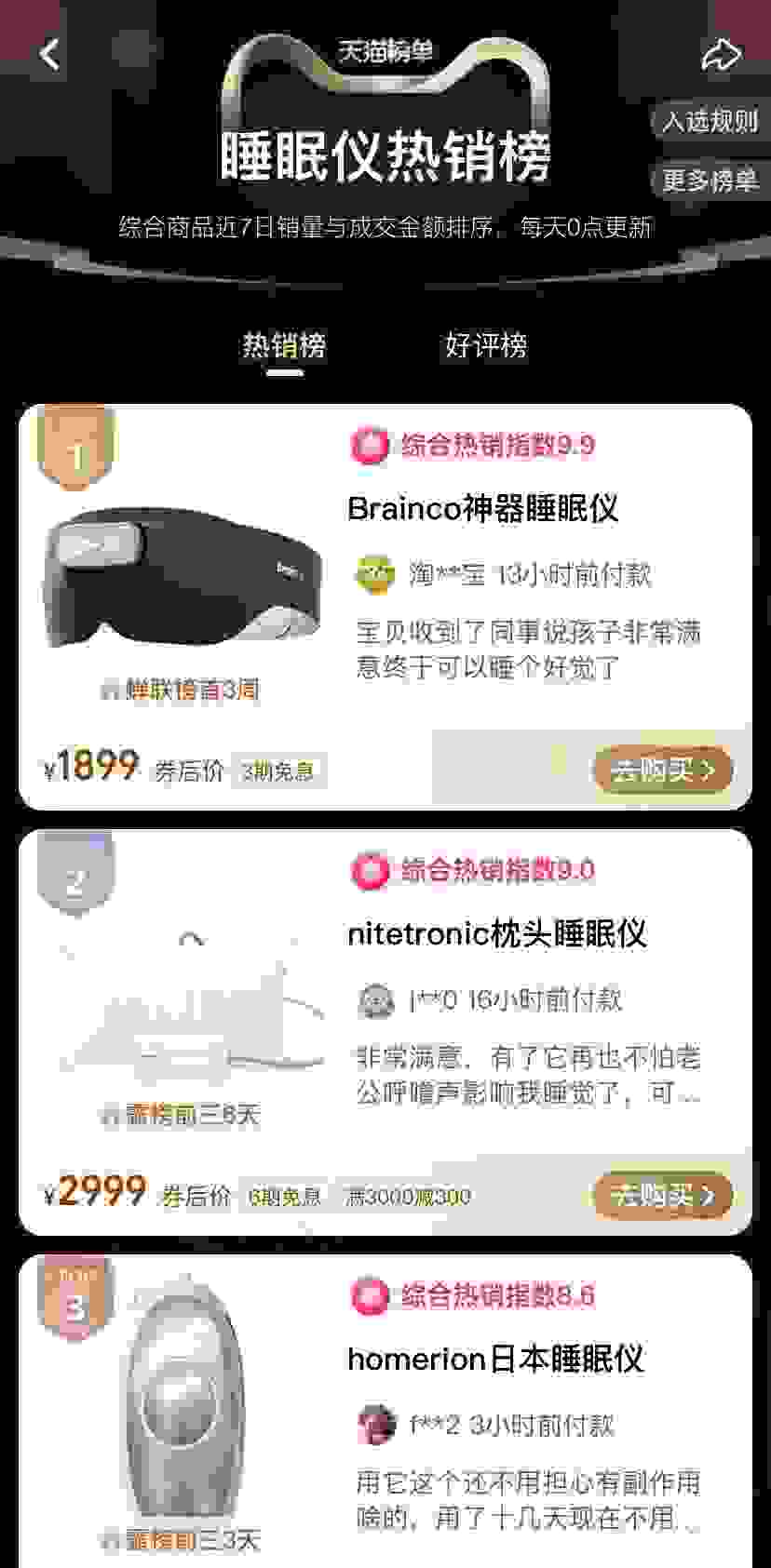
Task: Open the nitetronic枕头睡眠仪 product card
Action: [x=495, y=933]
